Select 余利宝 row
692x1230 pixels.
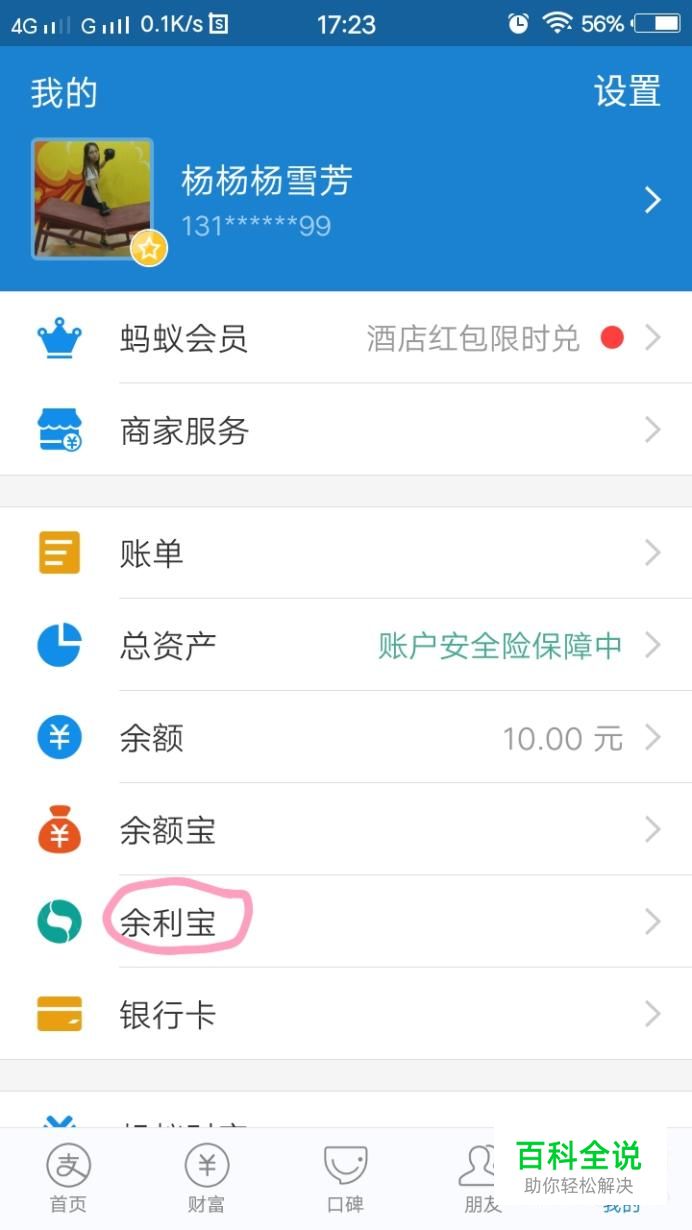point(346,922)
